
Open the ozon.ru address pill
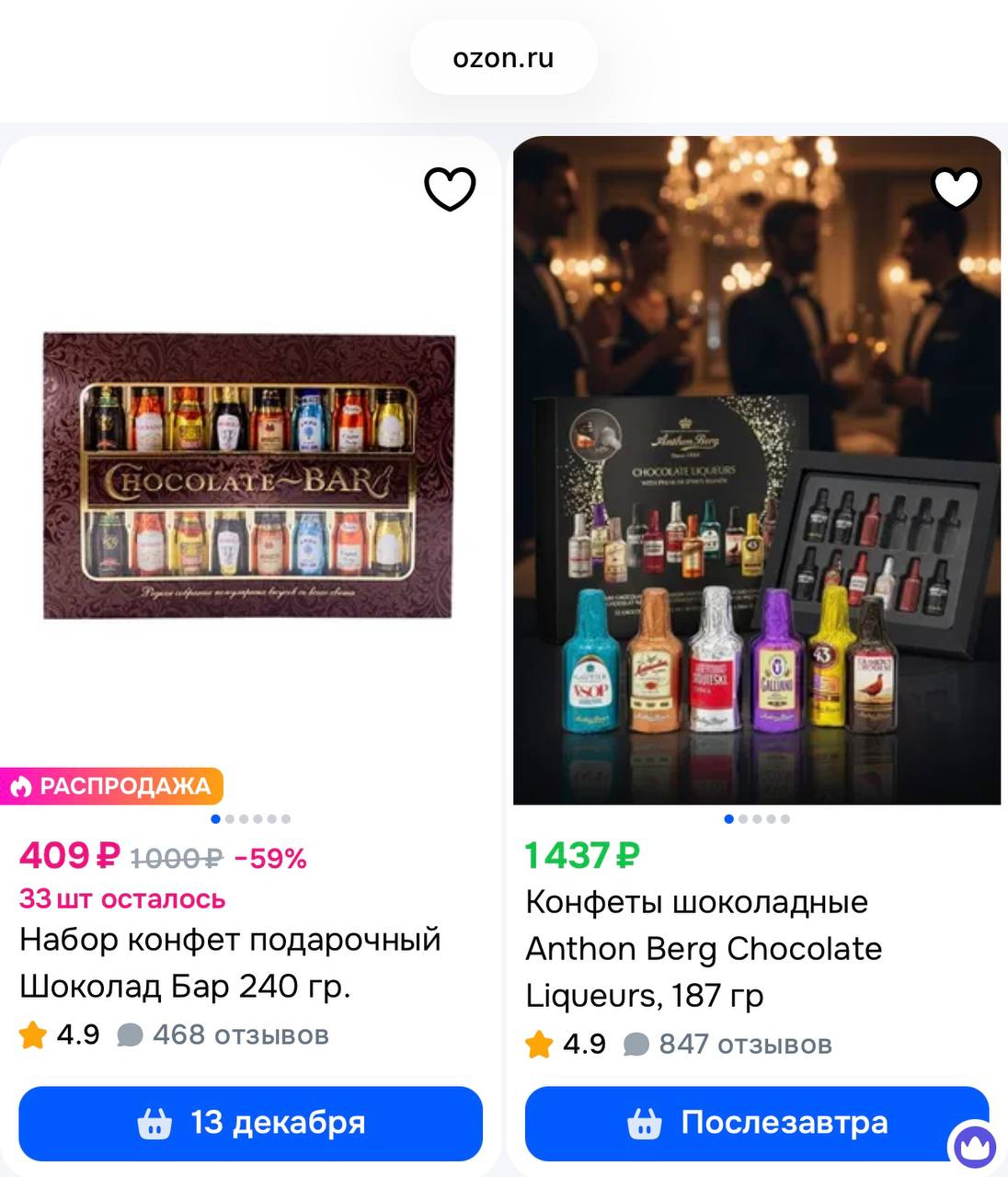(503, 58)
